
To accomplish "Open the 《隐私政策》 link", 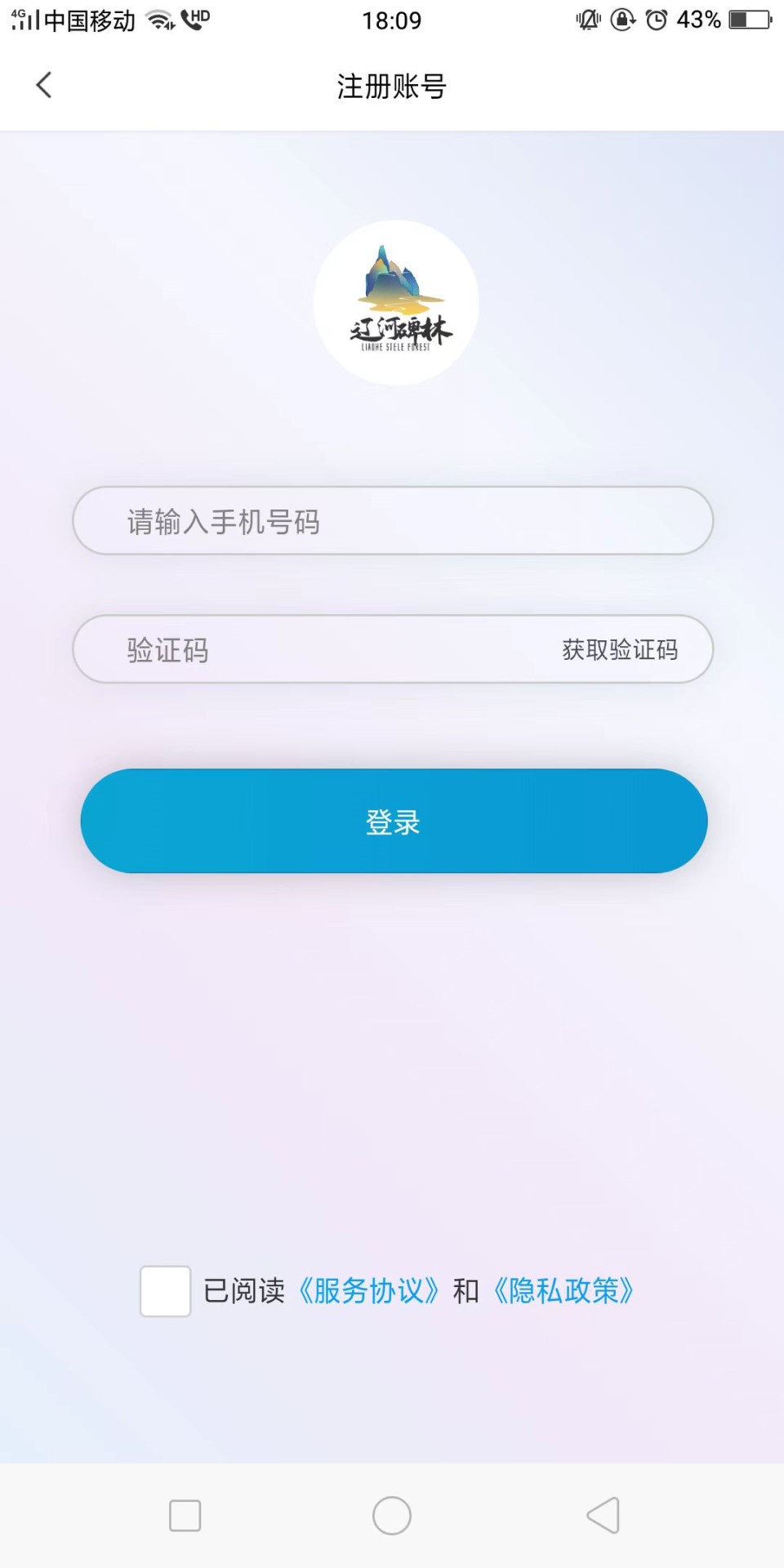I will click(563, 1291).
